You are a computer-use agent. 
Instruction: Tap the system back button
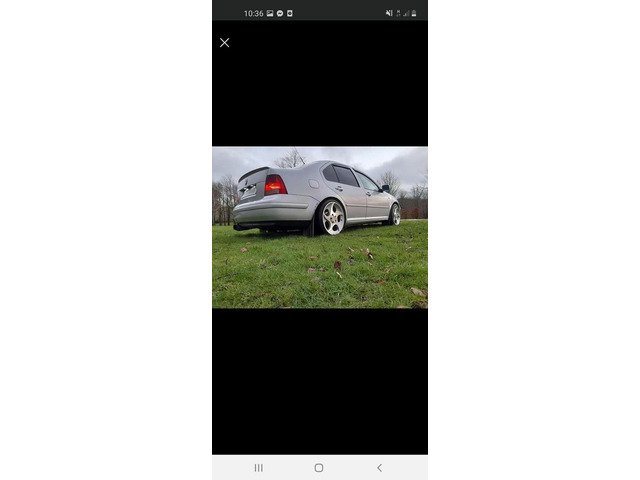click(379, 467)
